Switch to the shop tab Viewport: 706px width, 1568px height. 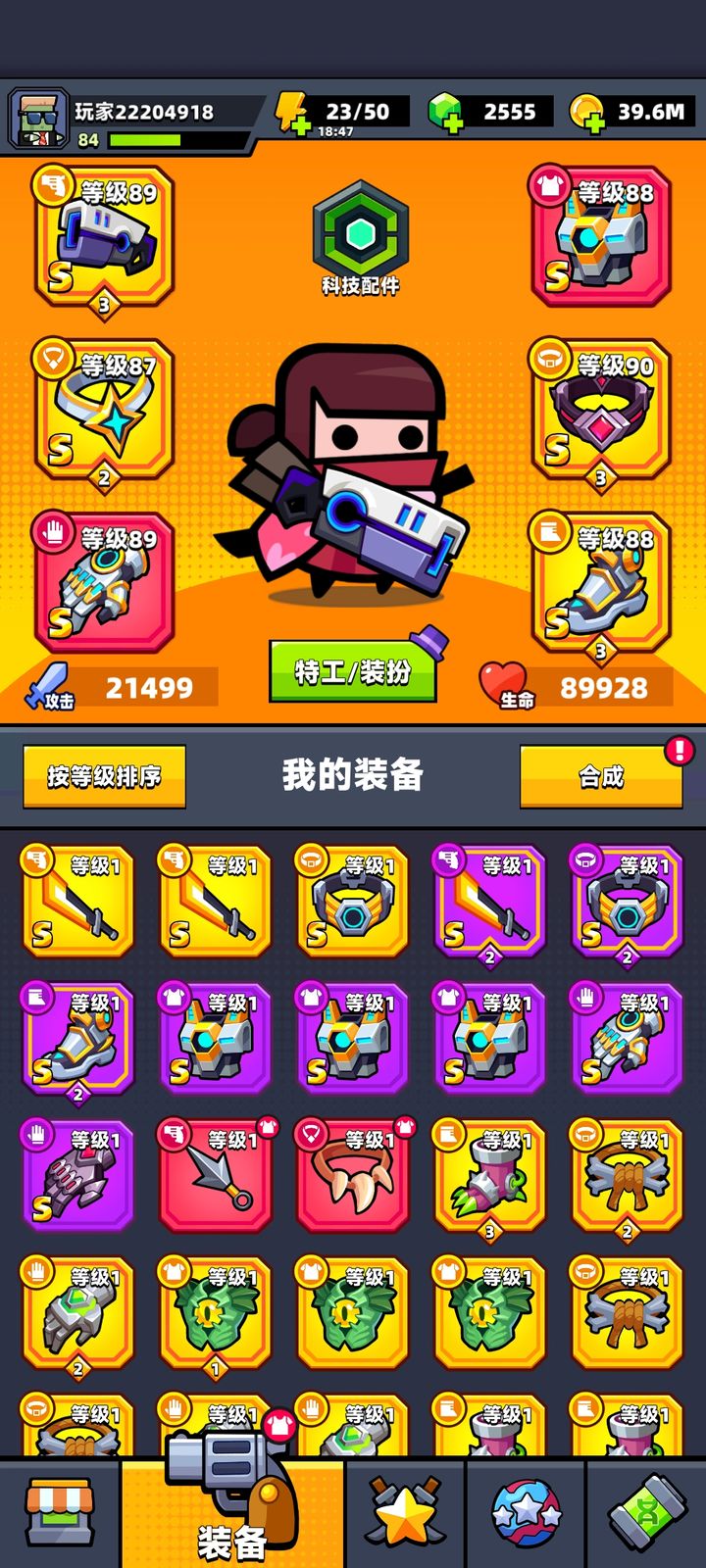click(59, 1514)
